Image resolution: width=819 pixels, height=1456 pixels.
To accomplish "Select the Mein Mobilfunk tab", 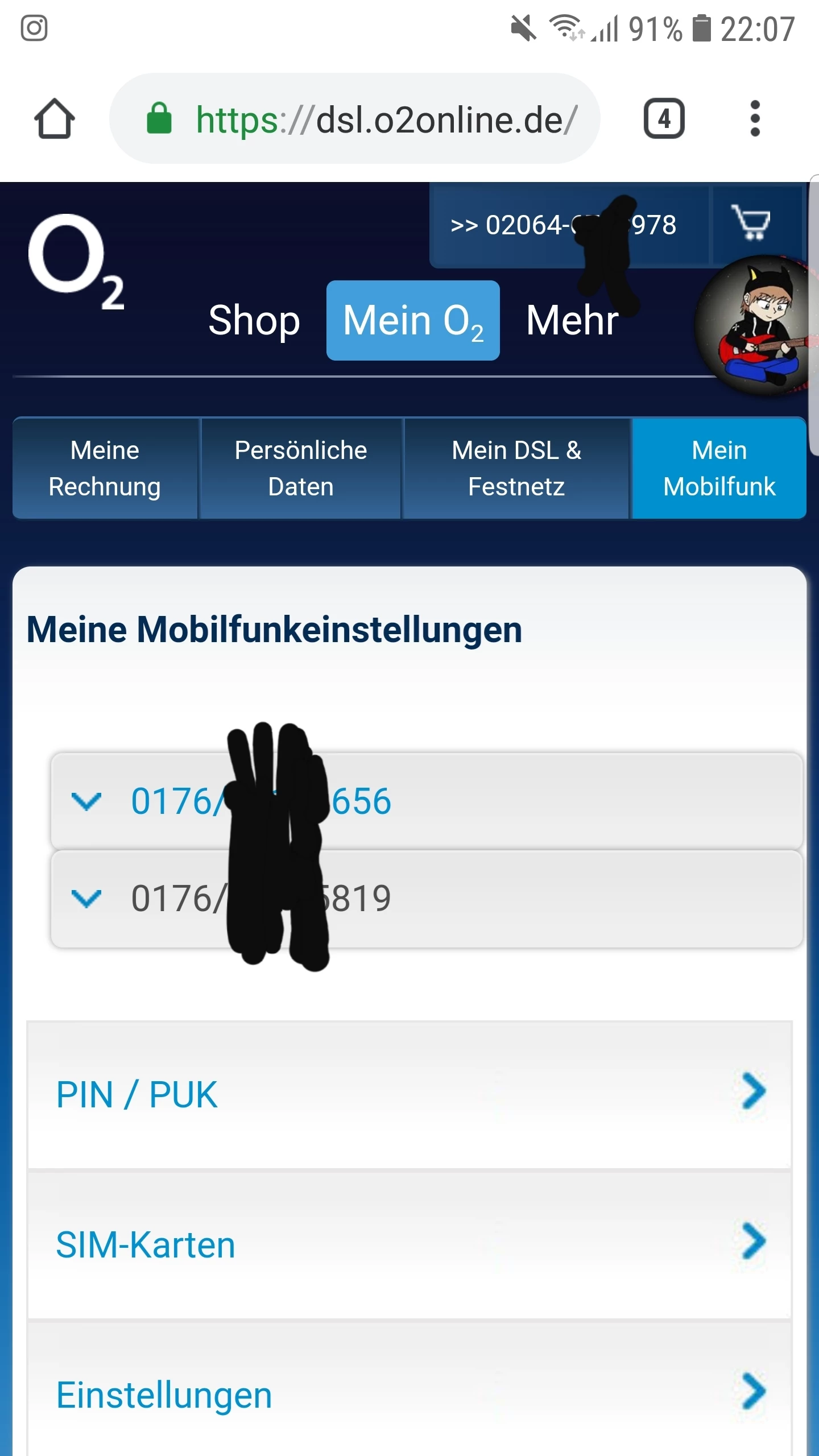I will point(719,468).
